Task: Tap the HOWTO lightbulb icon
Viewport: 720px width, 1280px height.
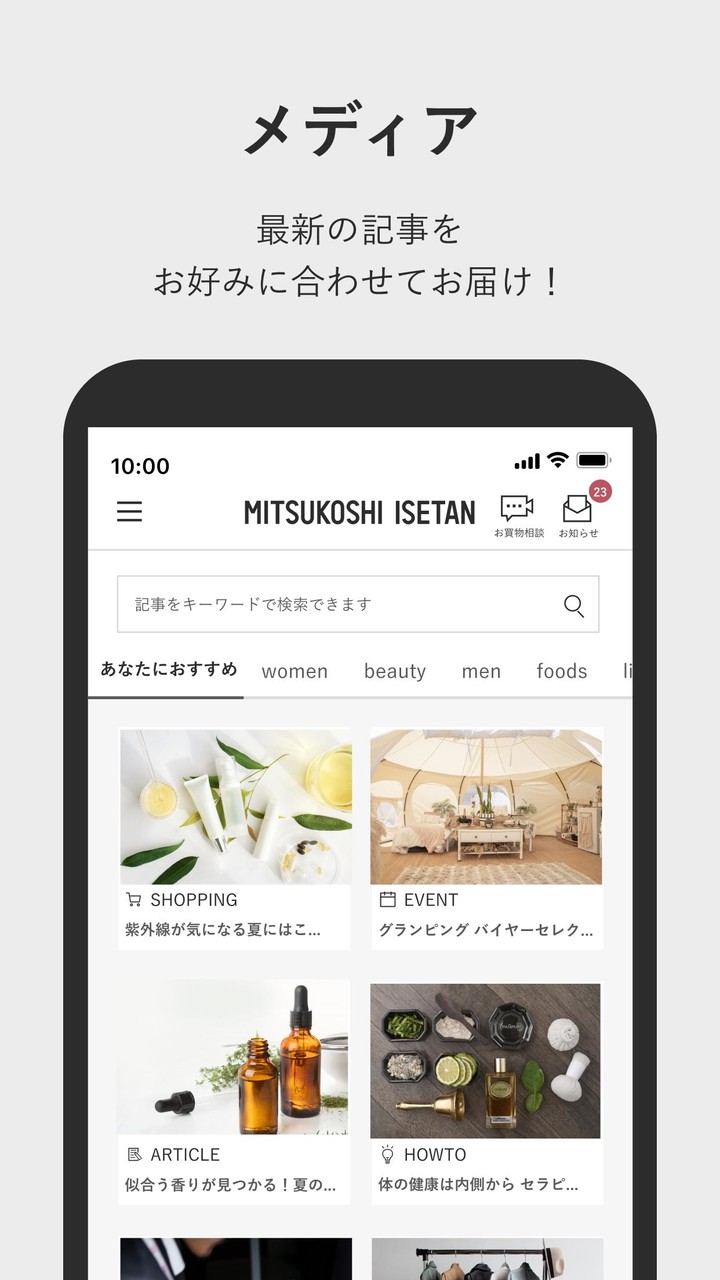Action: (x=388, y=1154)
